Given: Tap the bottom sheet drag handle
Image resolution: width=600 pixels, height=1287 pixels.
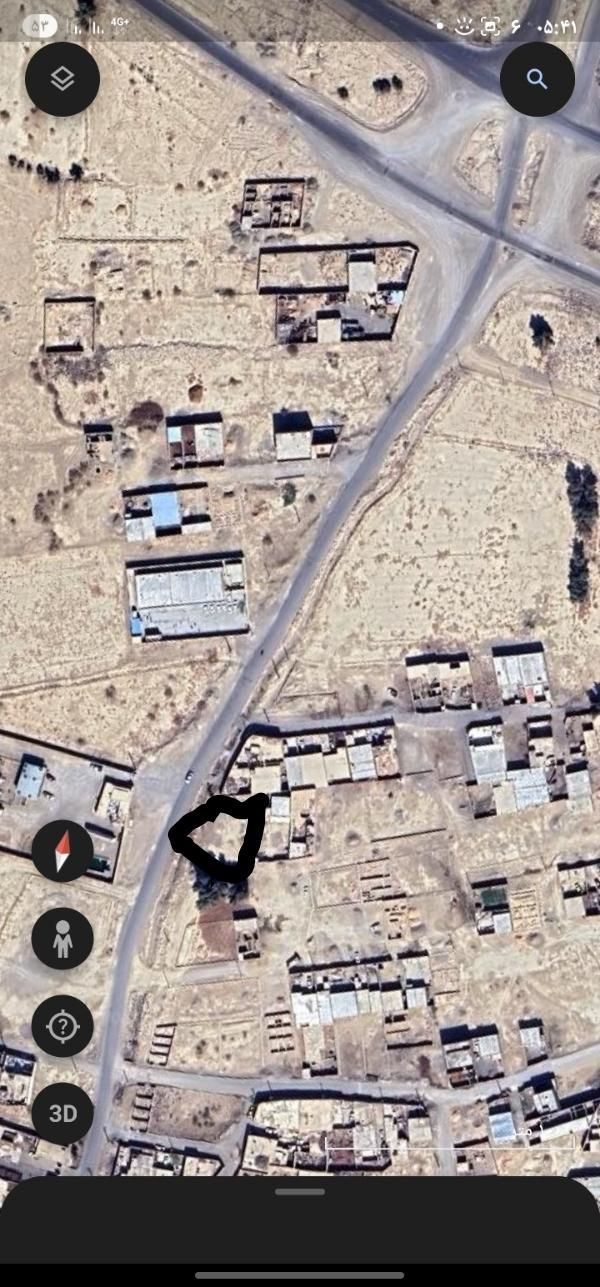Looking at the screenshot, I should click(x=300, y=1191).
